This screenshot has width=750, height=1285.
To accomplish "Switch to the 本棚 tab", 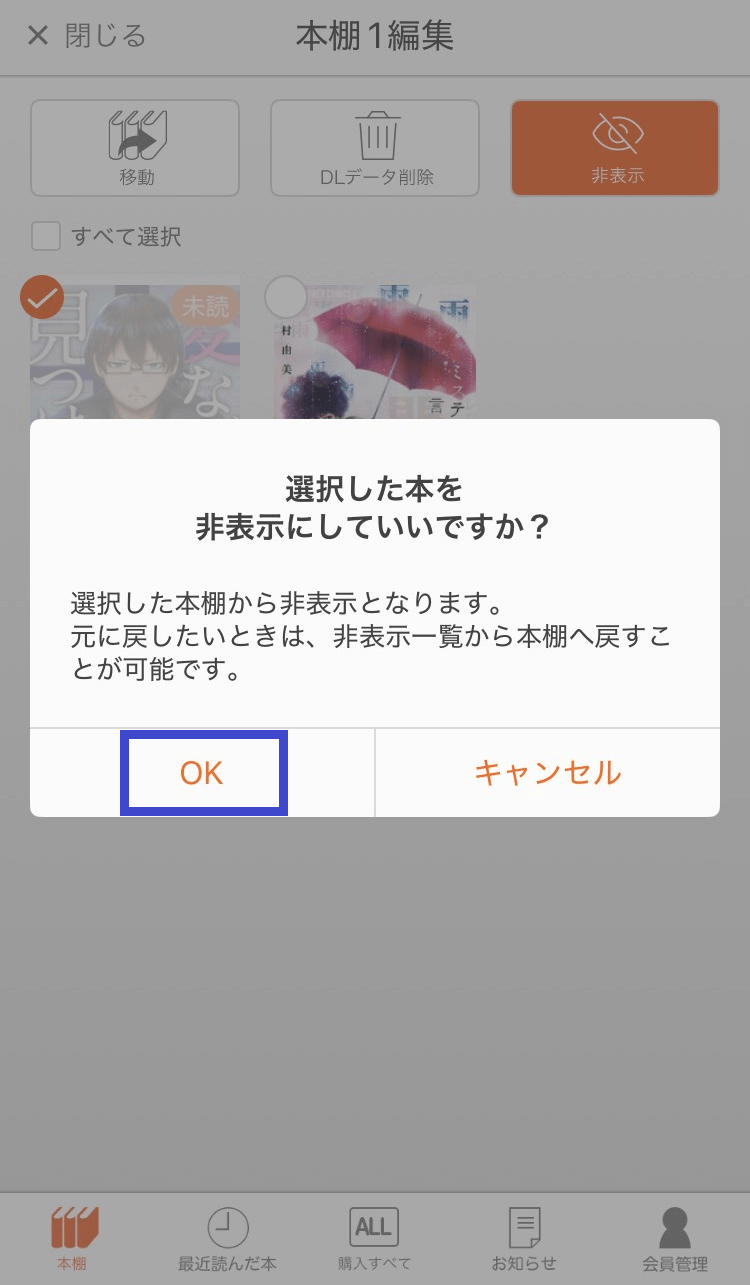I will [73, 1238].
